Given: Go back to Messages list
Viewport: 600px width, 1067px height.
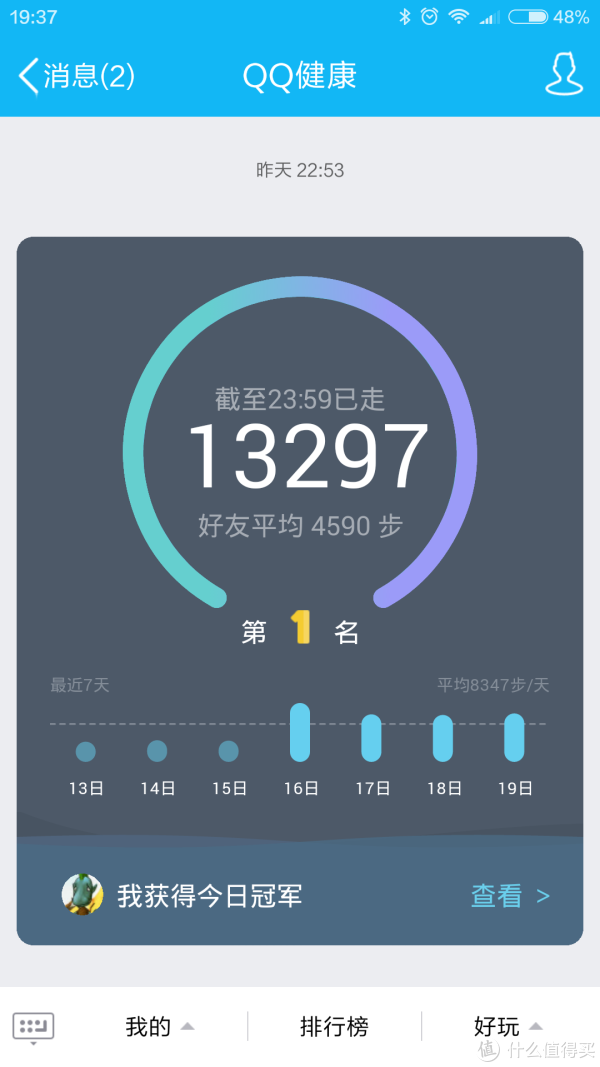Looking at the screenshot, I should pyautogui.click(x=76, y=76).
